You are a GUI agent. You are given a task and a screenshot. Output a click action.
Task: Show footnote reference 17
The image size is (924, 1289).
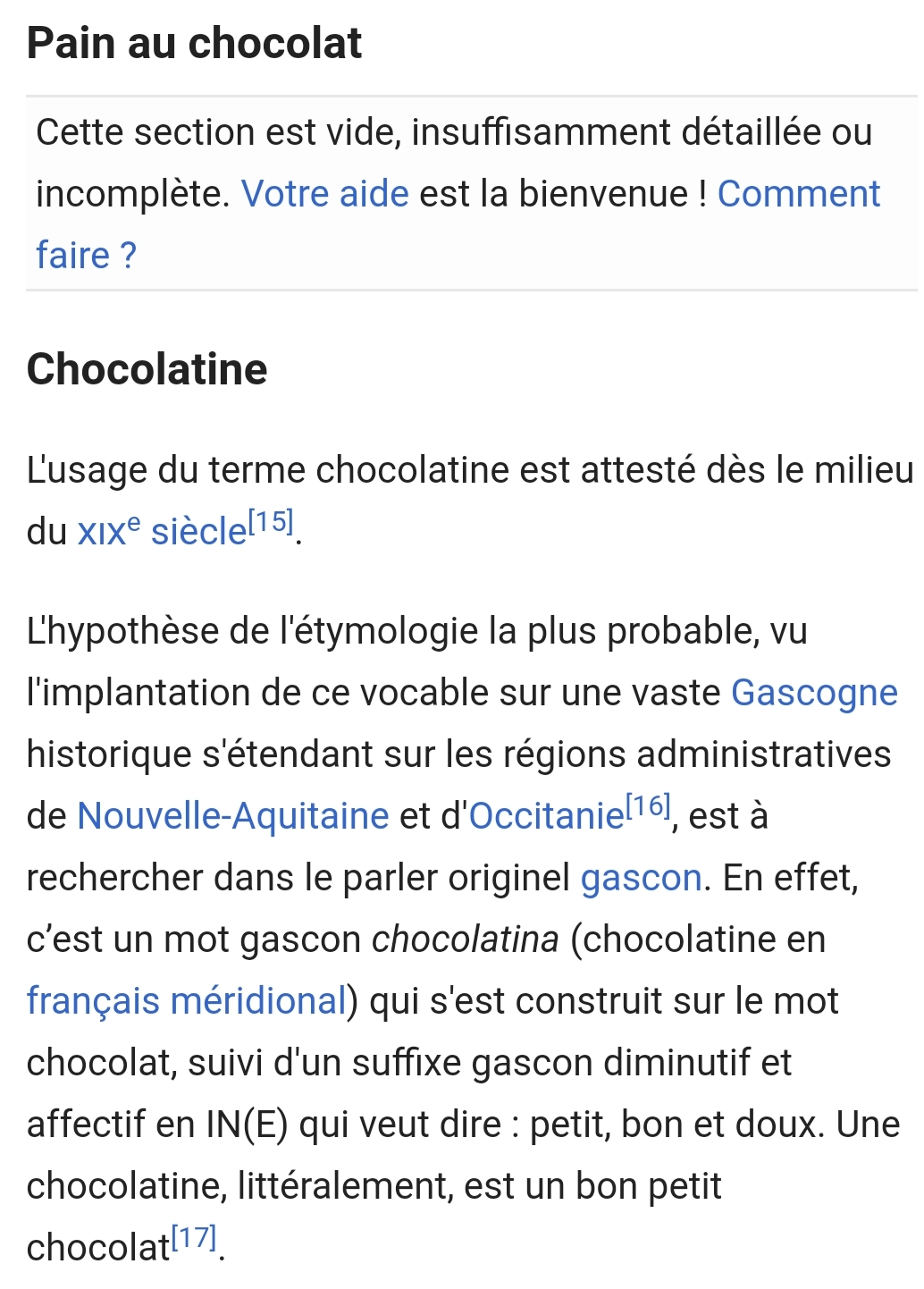194,1237
